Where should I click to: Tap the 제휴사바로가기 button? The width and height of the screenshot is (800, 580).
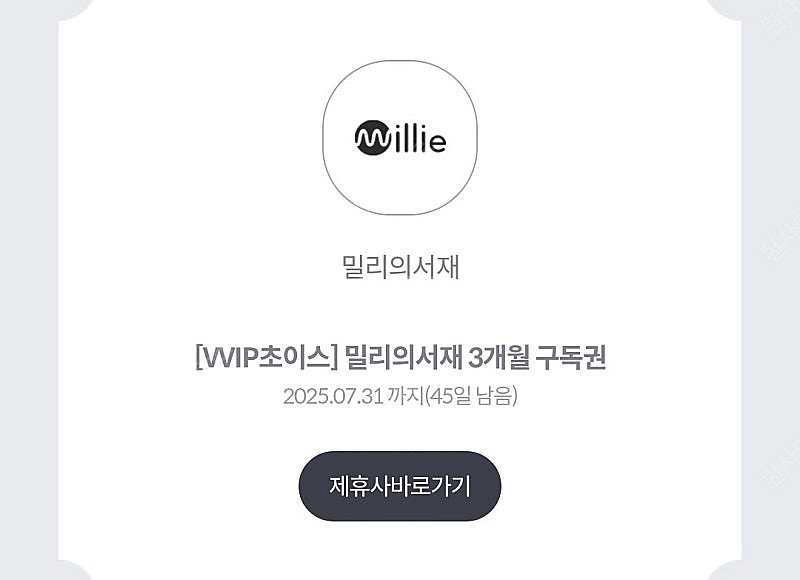(x=400, y=486)
